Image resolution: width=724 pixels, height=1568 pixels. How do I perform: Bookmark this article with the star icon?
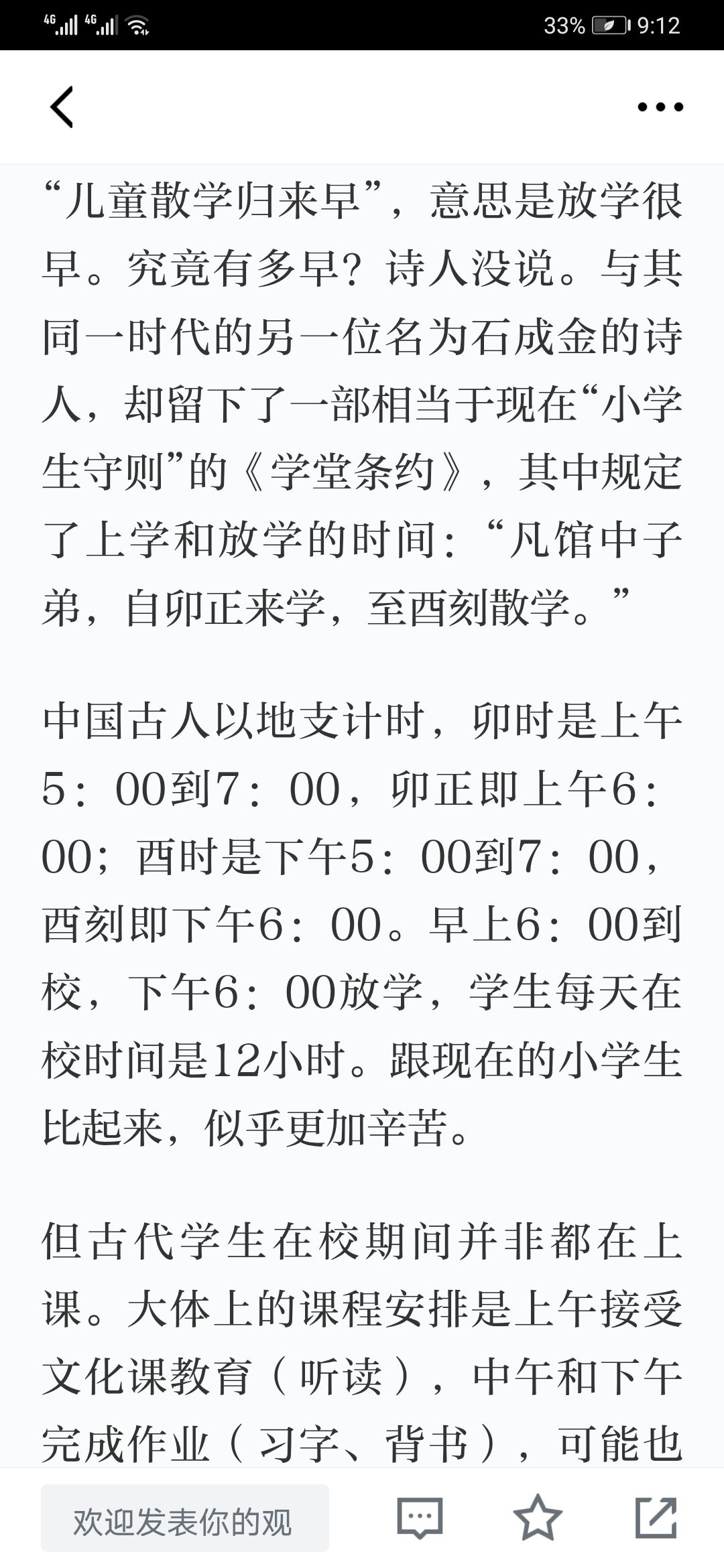coord(538,1517)
